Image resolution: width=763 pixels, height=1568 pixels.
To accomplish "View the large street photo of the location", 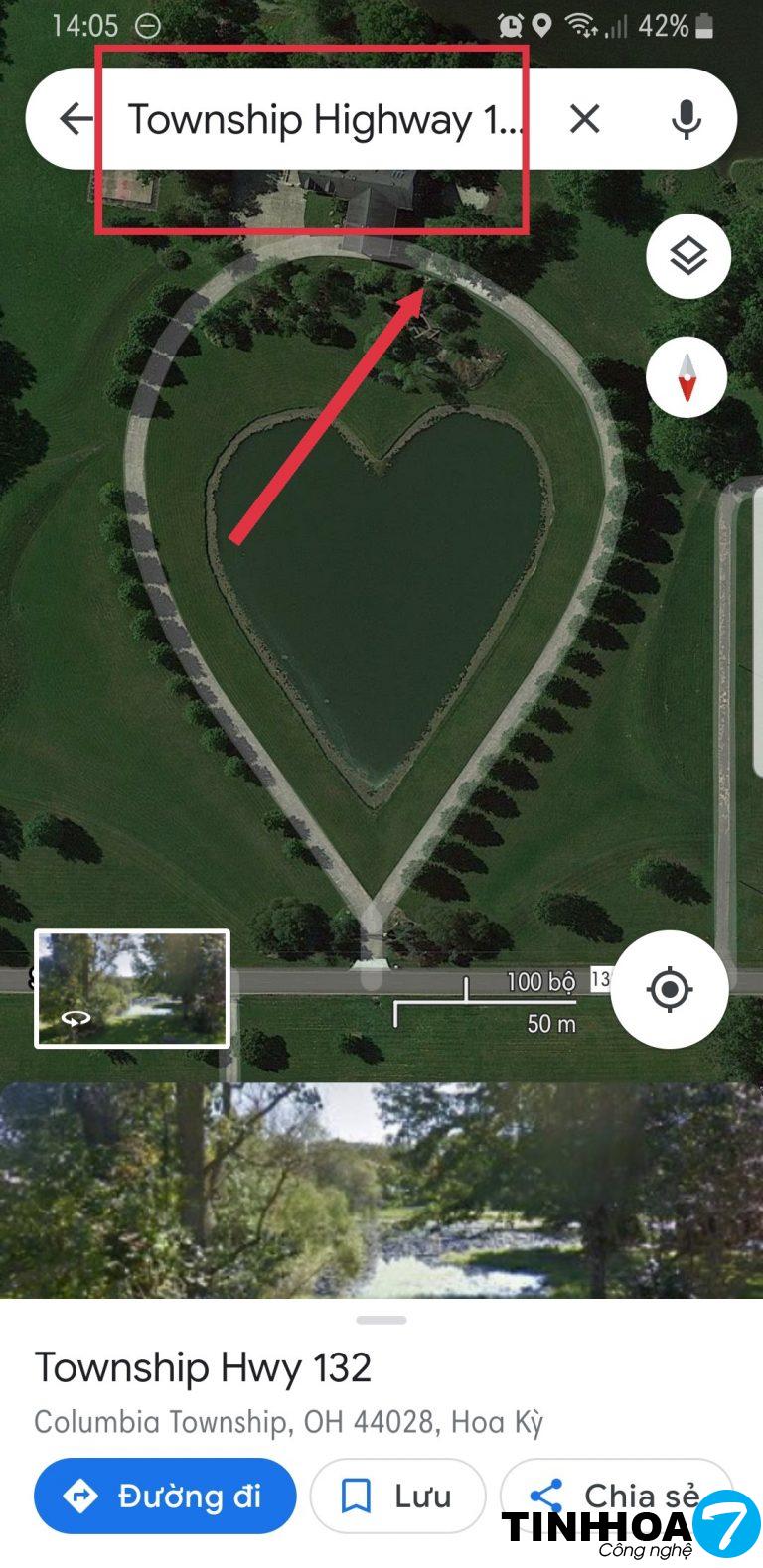I will tap(381, 1190).
